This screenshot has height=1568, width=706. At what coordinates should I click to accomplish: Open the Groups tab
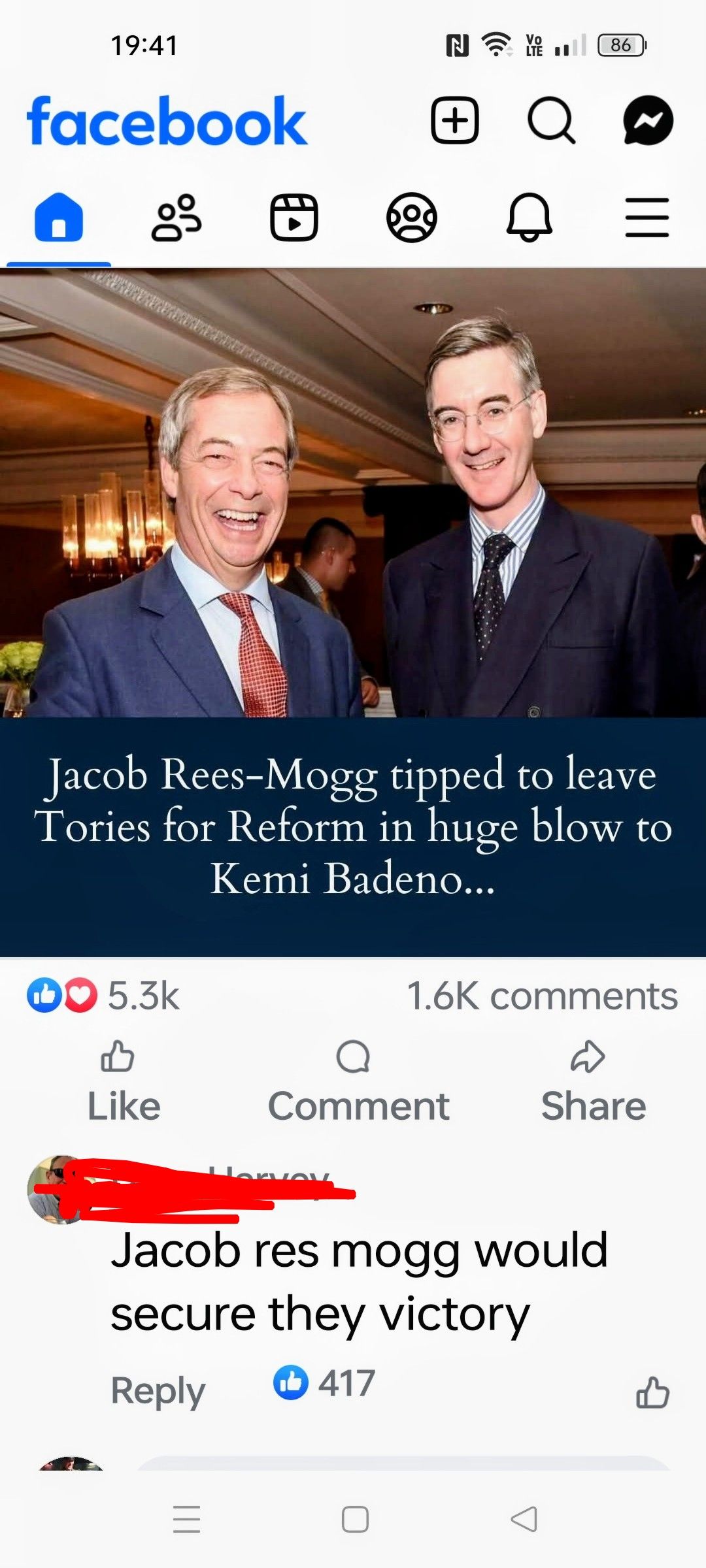412,218
